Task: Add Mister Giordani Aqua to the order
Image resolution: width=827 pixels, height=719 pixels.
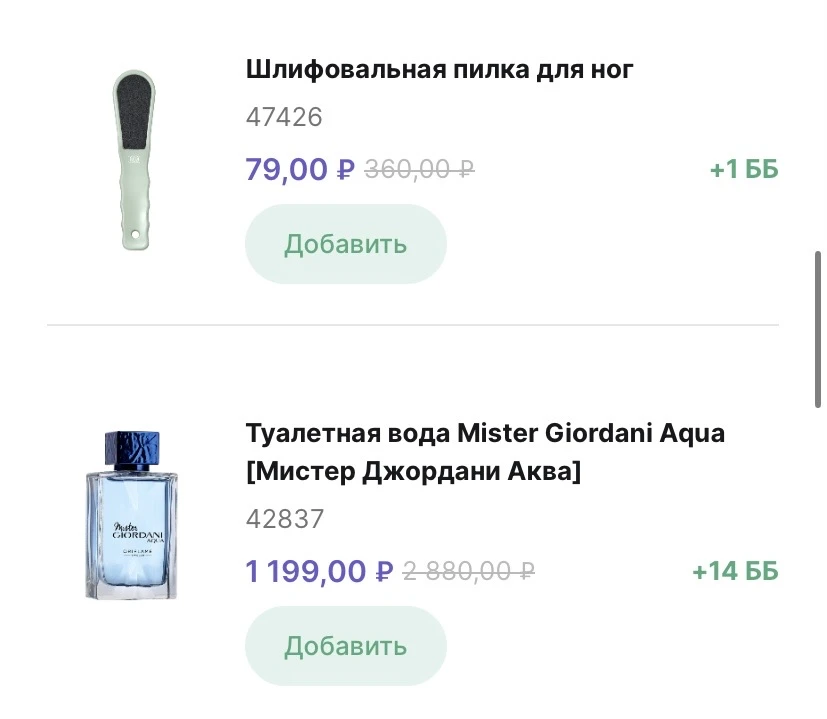Action: [345, 646]
